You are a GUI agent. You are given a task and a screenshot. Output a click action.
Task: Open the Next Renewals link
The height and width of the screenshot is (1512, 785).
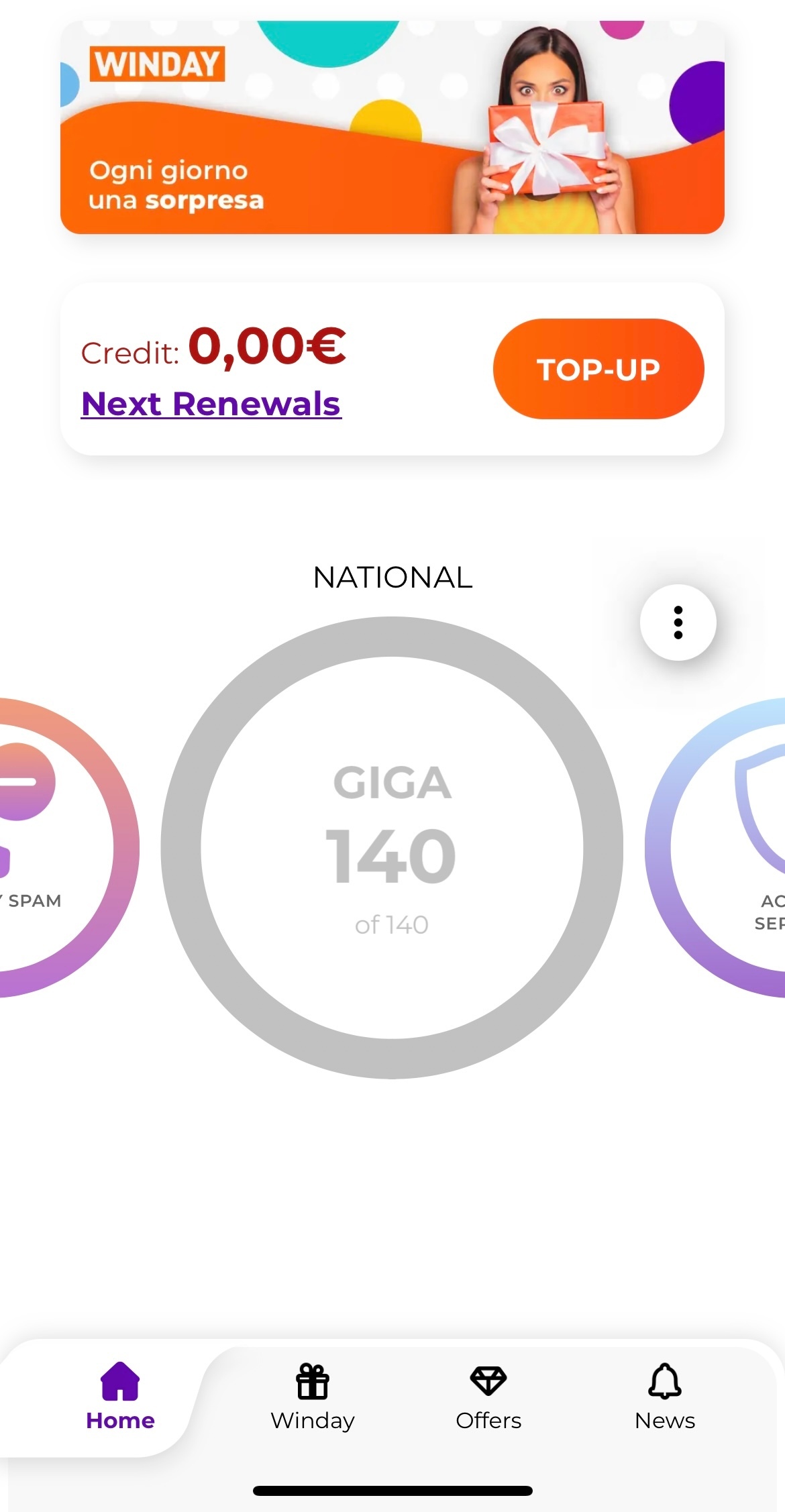click(x=211, y=404)
